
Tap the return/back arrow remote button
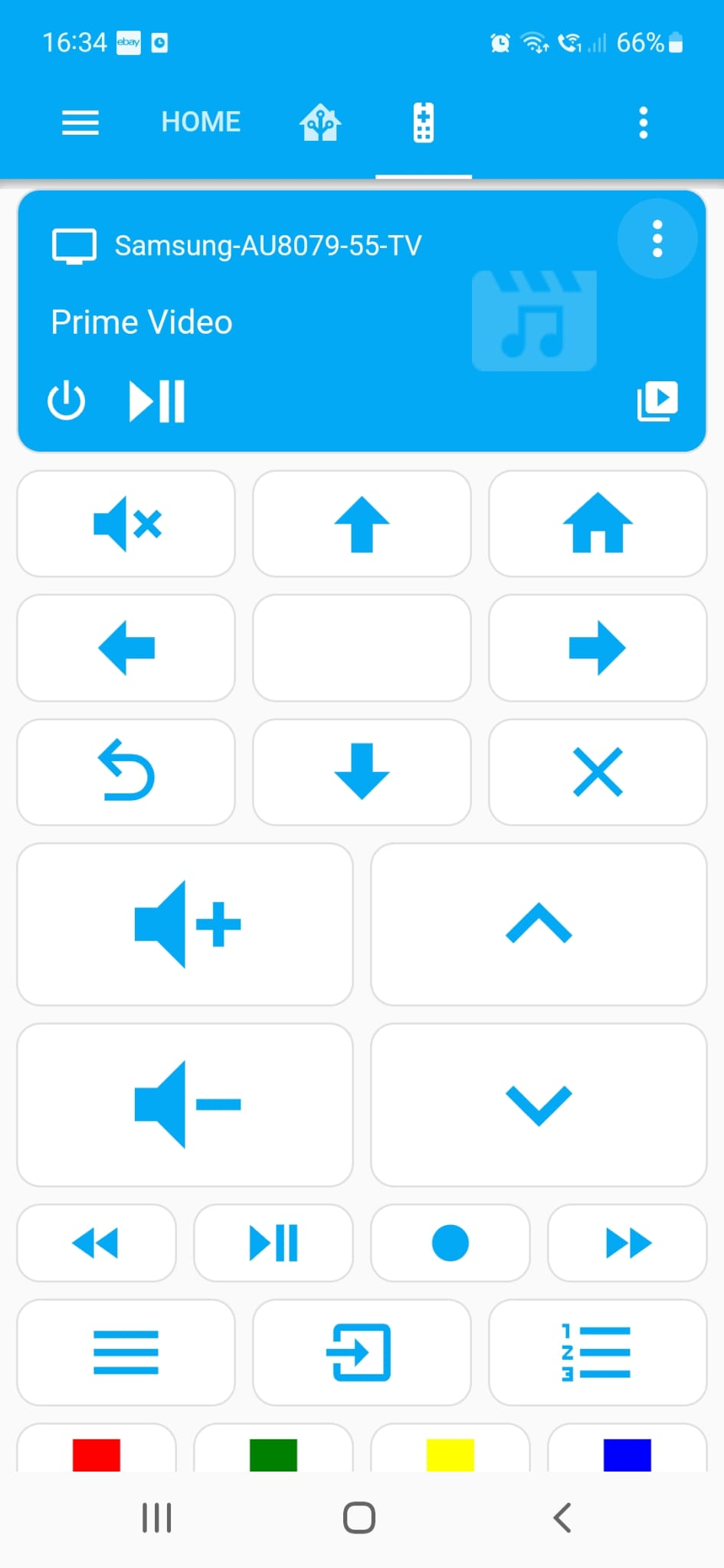click(x=126, y=772)
